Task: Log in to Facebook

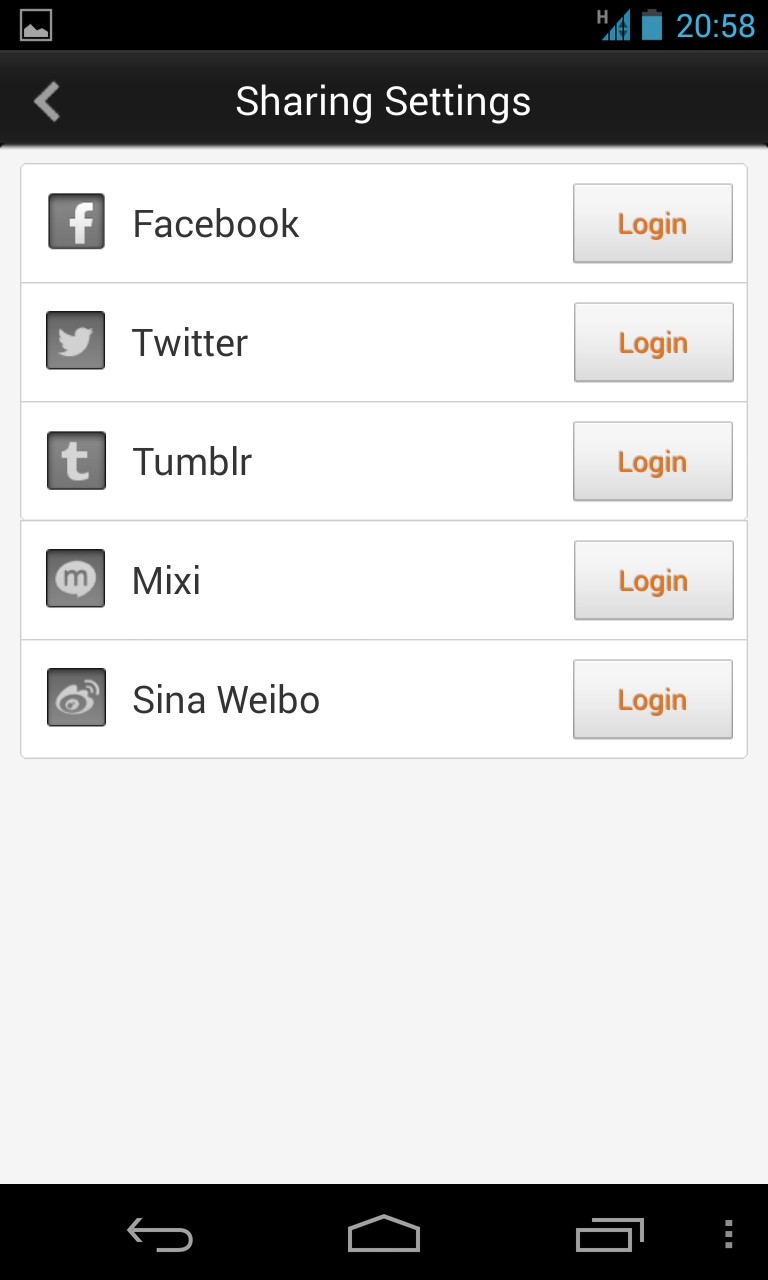Action: point(652,223)
